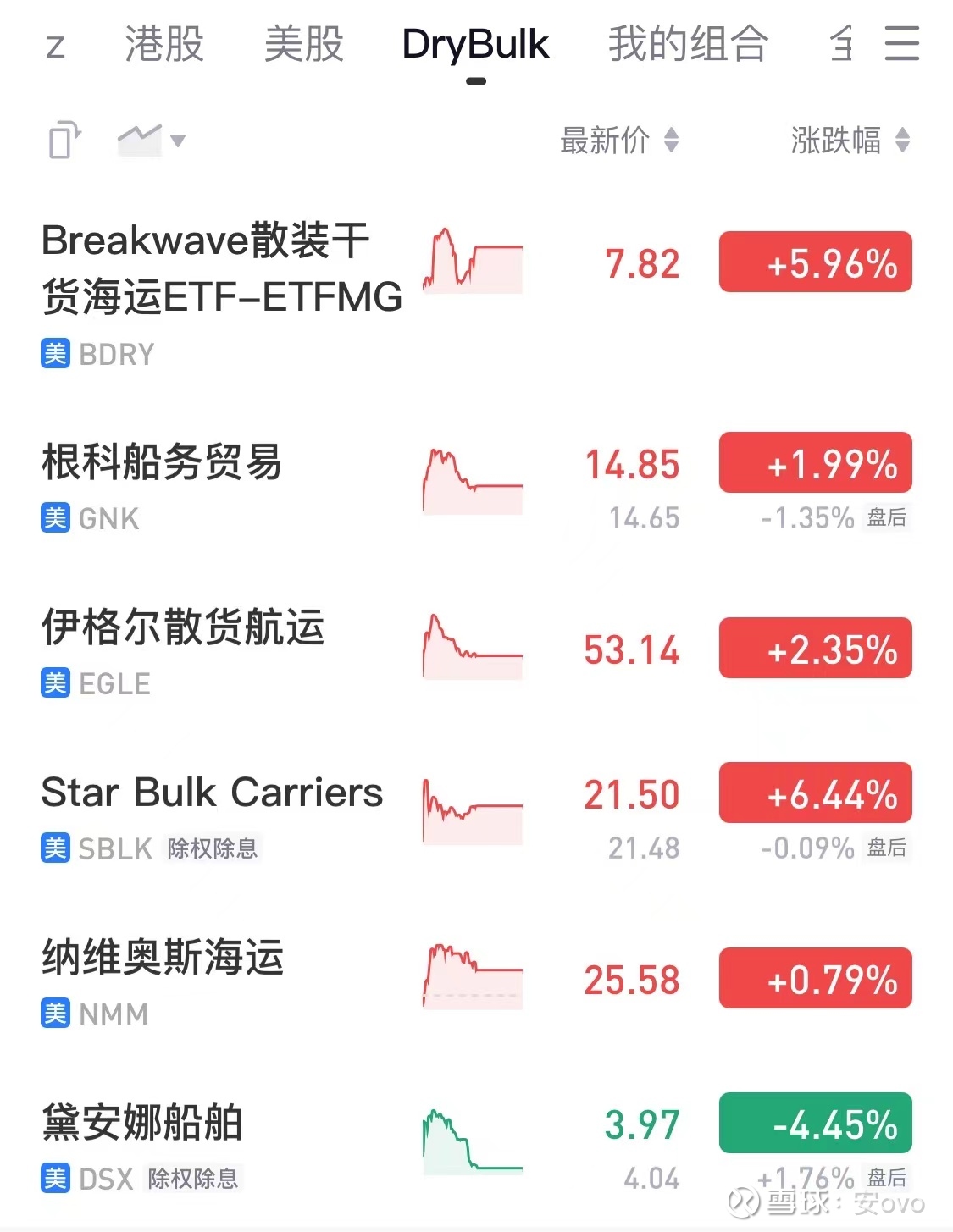Click the -4.45% change button for DSX
The height and width of the screenshot is (1232, 953).
pos(814,1124)
